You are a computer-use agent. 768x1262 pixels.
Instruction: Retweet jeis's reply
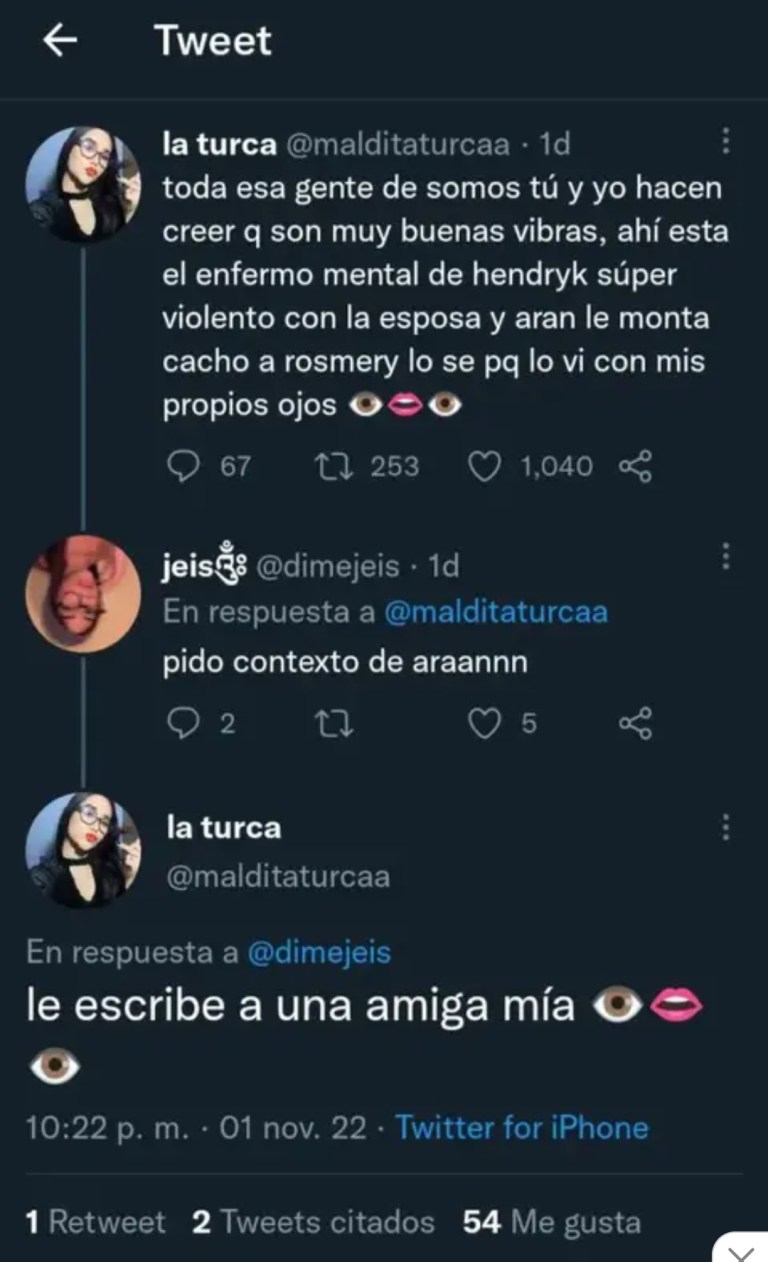[x=329, y=724]
